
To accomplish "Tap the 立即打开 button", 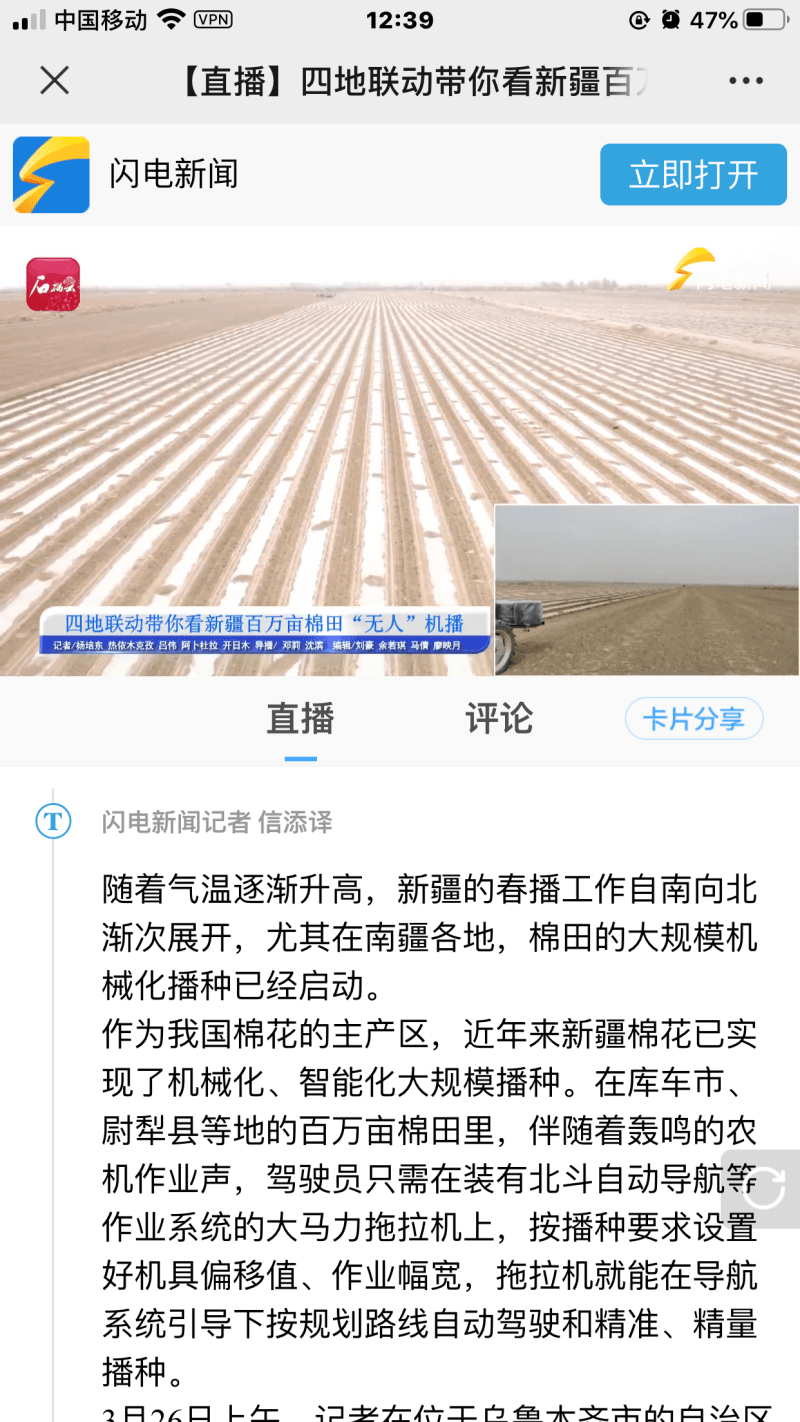I will [x=693, y=174].
